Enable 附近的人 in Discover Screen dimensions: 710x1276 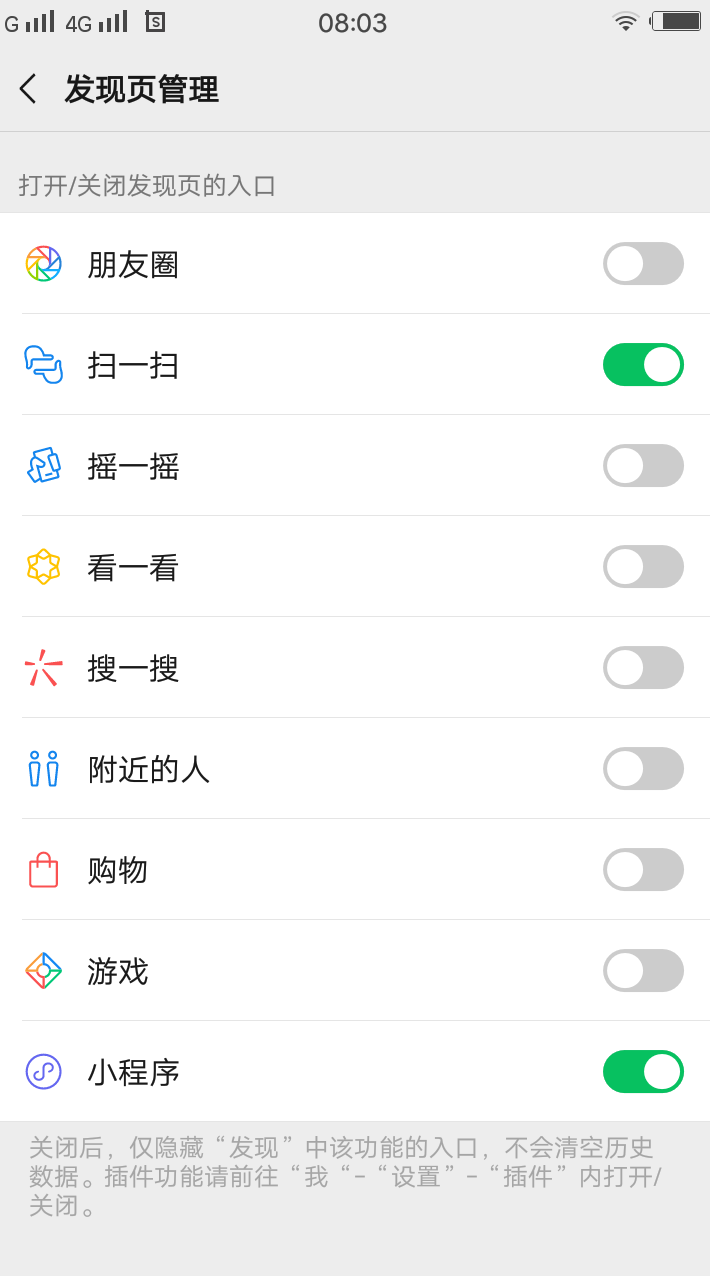click(643, 769)
